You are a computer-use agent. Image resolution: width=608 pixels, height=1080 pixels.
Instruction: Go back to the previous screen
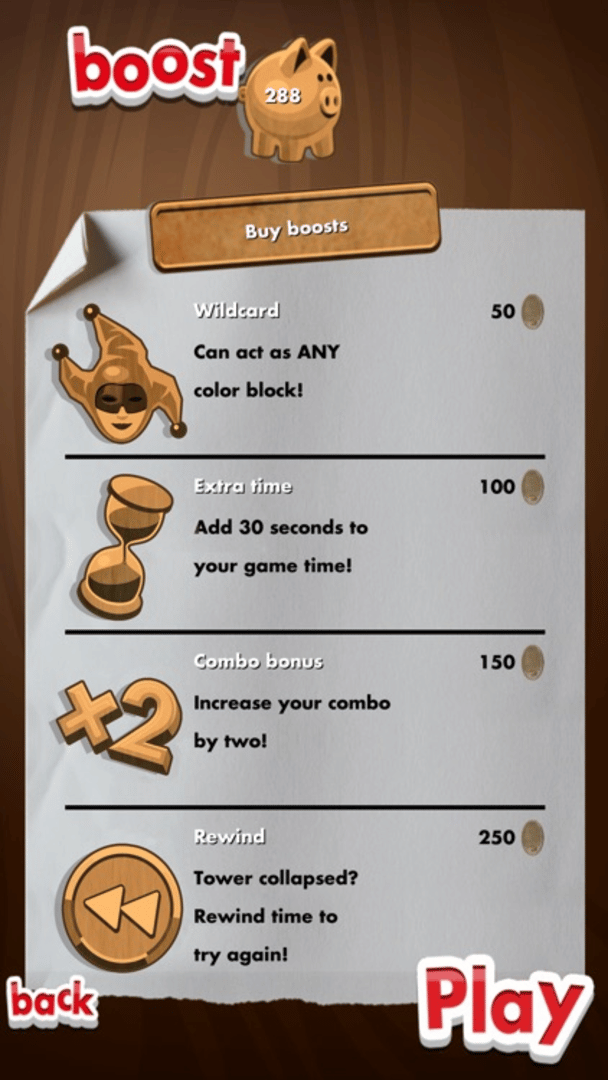[52, 999]
